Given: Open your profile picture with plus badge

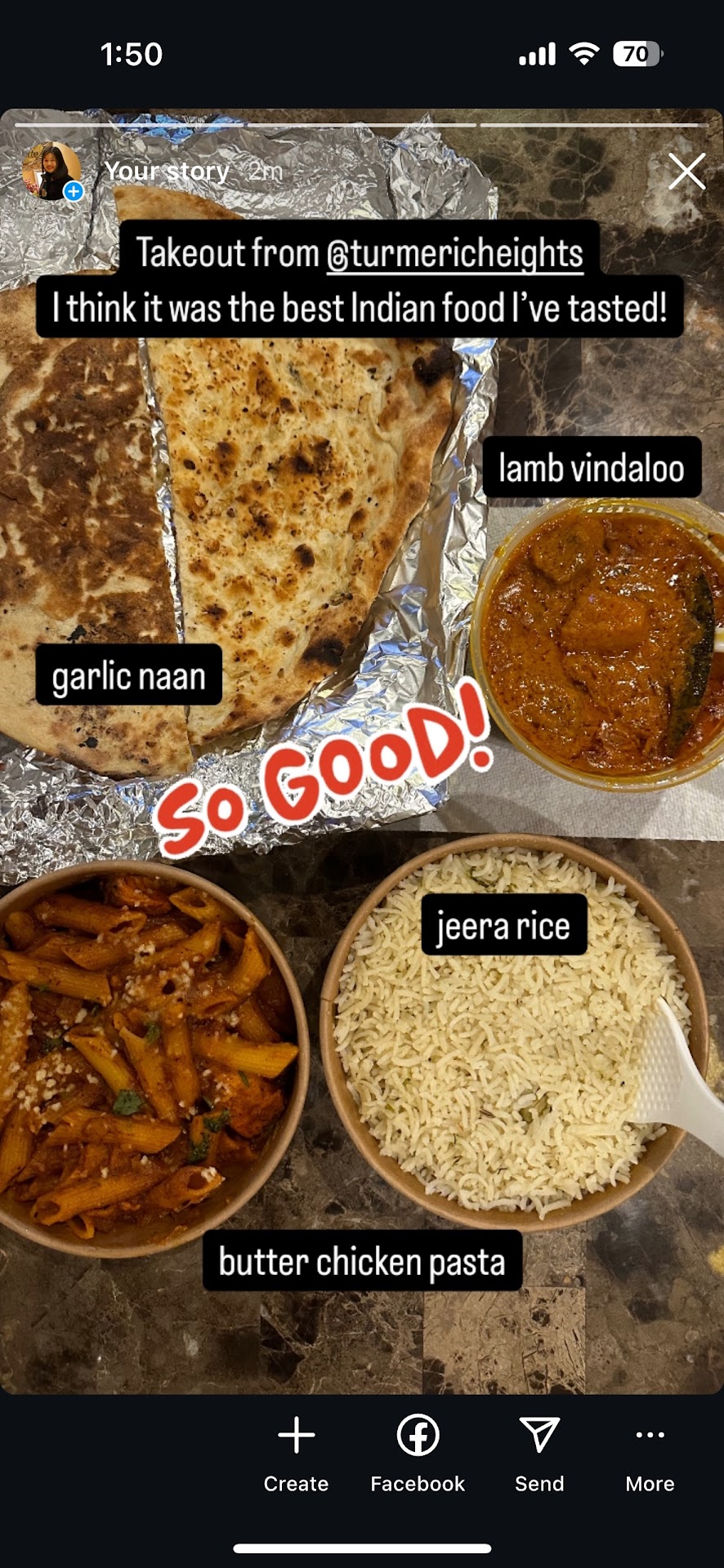Looking at the screenshot, I should [52, 171].
